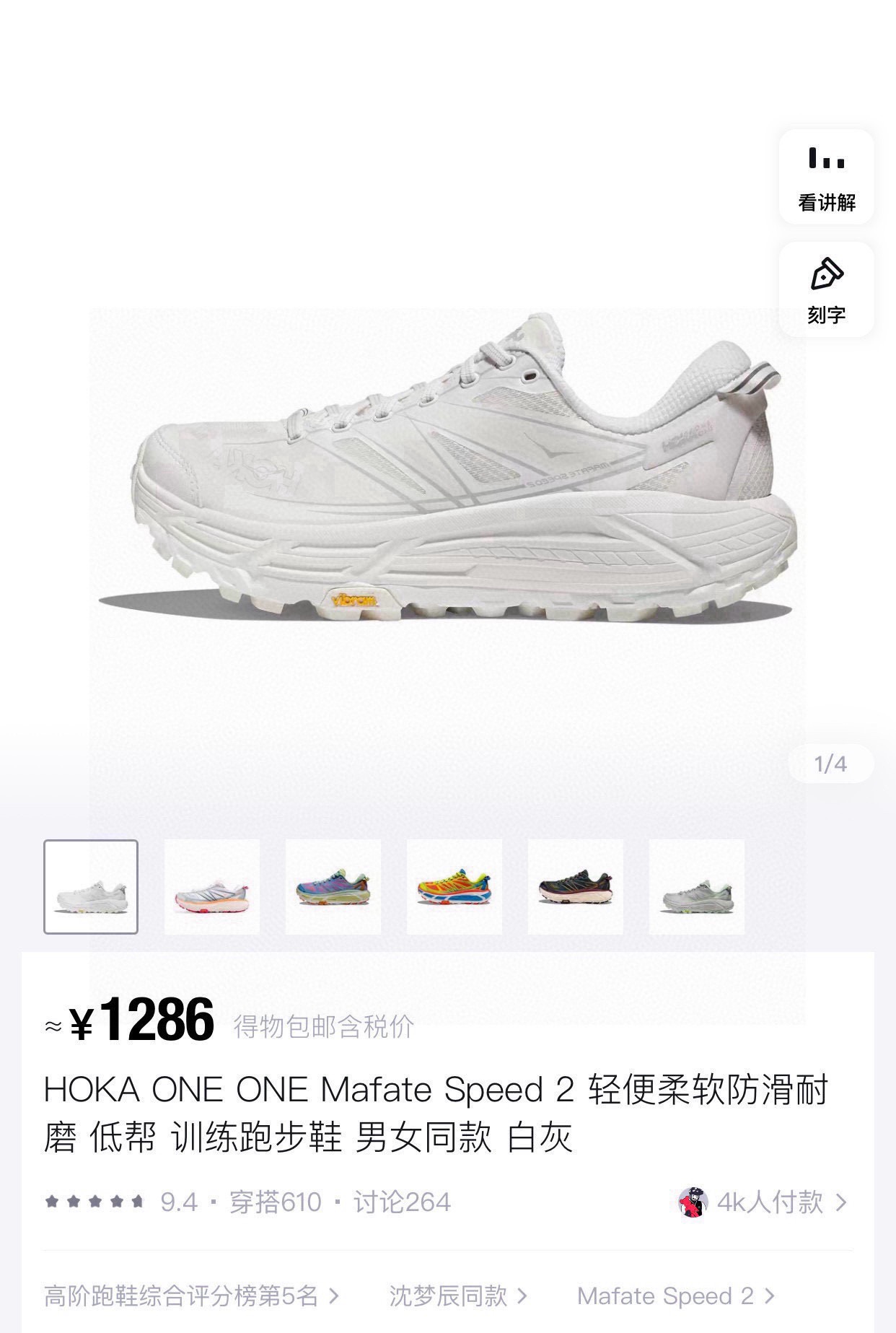Select the white colorway thumbnail
896x1333 pixels.
pos(91,887)
